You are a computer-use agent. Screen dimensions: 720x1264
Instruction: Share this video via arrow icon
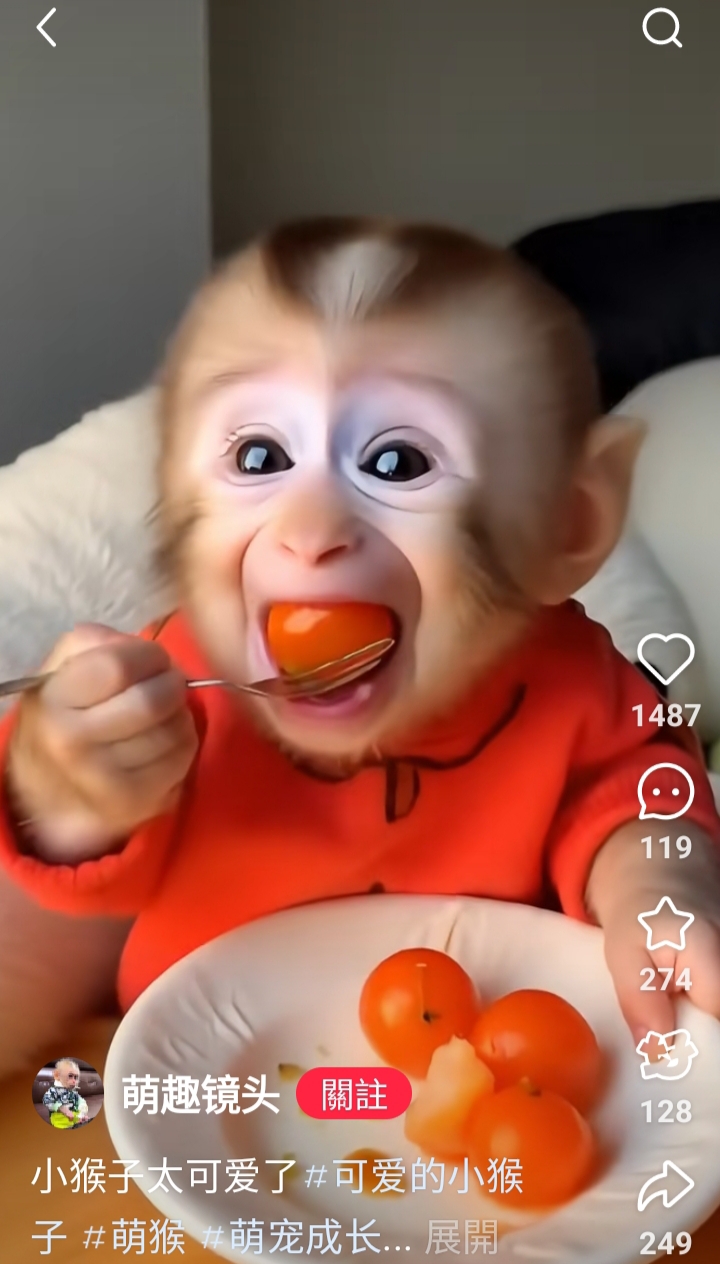tap(666, 1187)
